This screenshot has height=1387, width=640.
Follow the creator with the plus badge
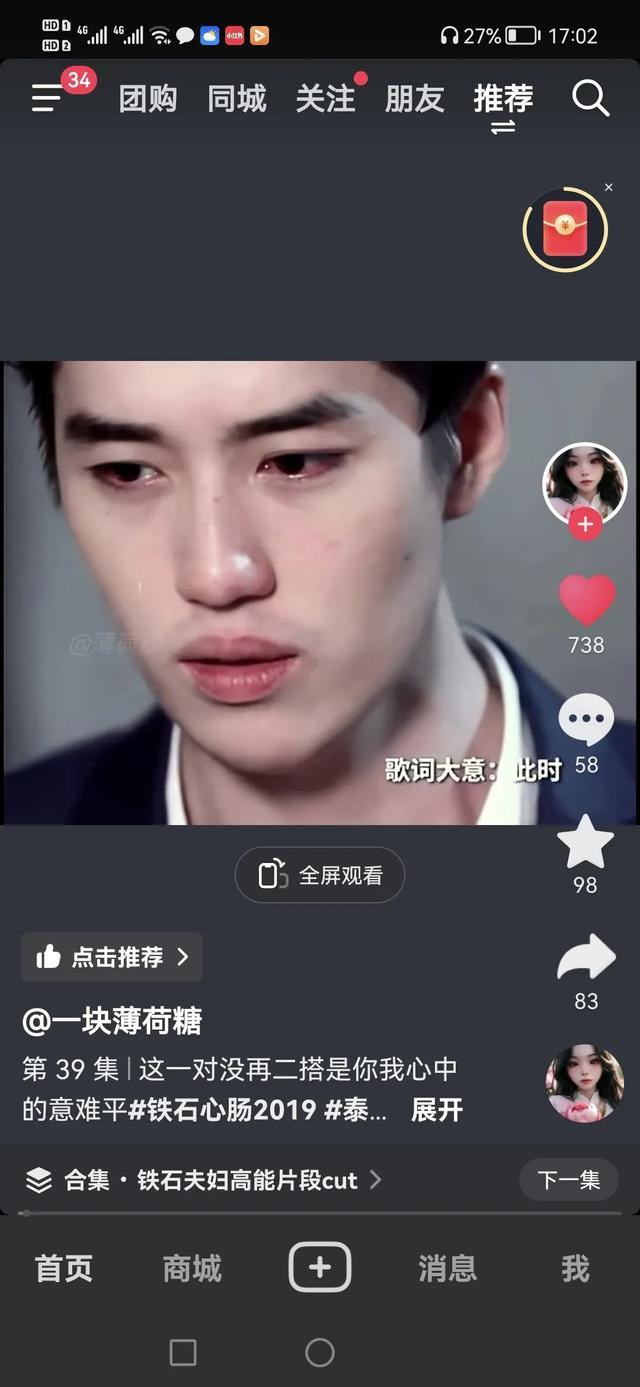click(x=585, y=524)
